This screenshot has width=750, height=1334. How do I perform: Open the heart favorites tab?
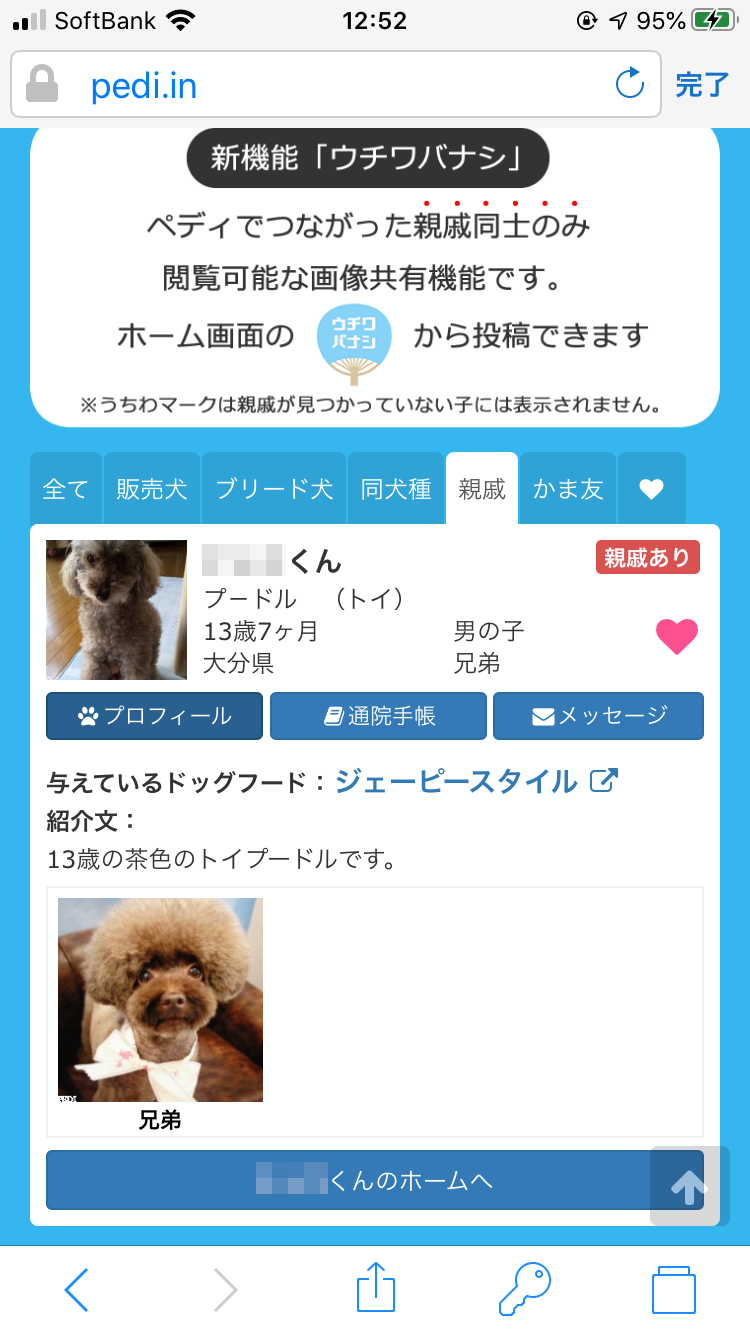point(652,488)
